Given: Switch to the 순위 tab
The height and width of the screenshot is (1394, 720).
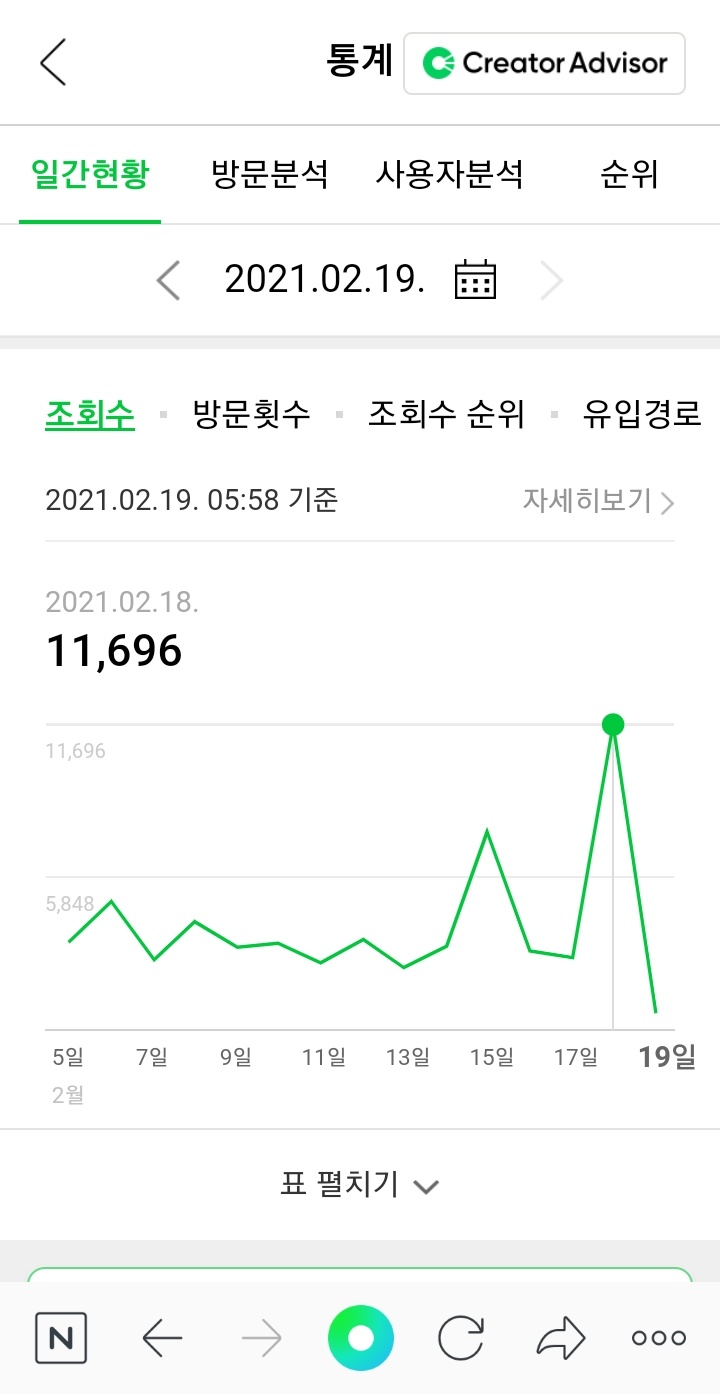Looking at the screenshot, I should (x=629, y=175).
